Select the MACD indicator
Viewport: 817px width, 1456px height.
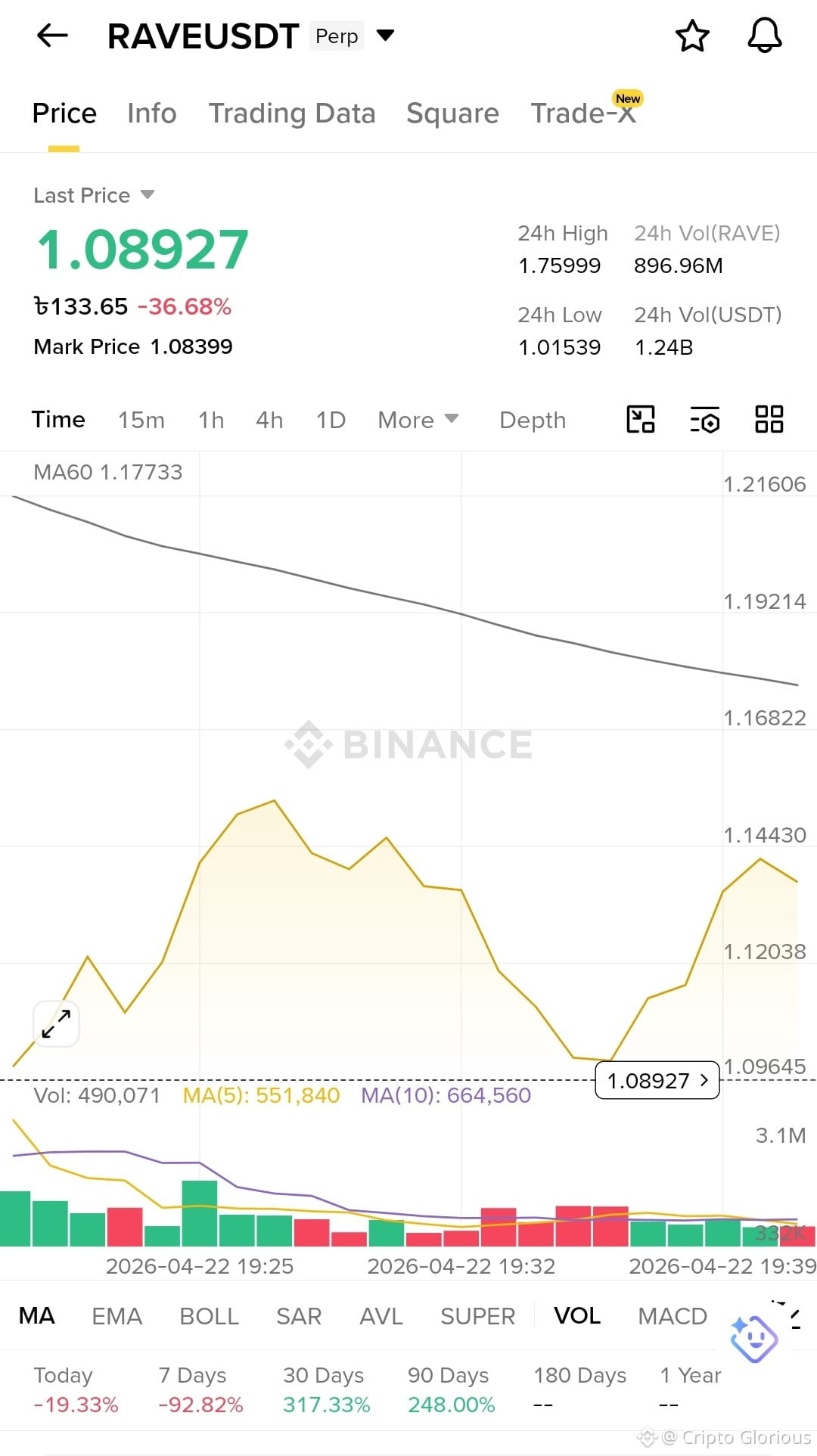(x=673, y=1316)
